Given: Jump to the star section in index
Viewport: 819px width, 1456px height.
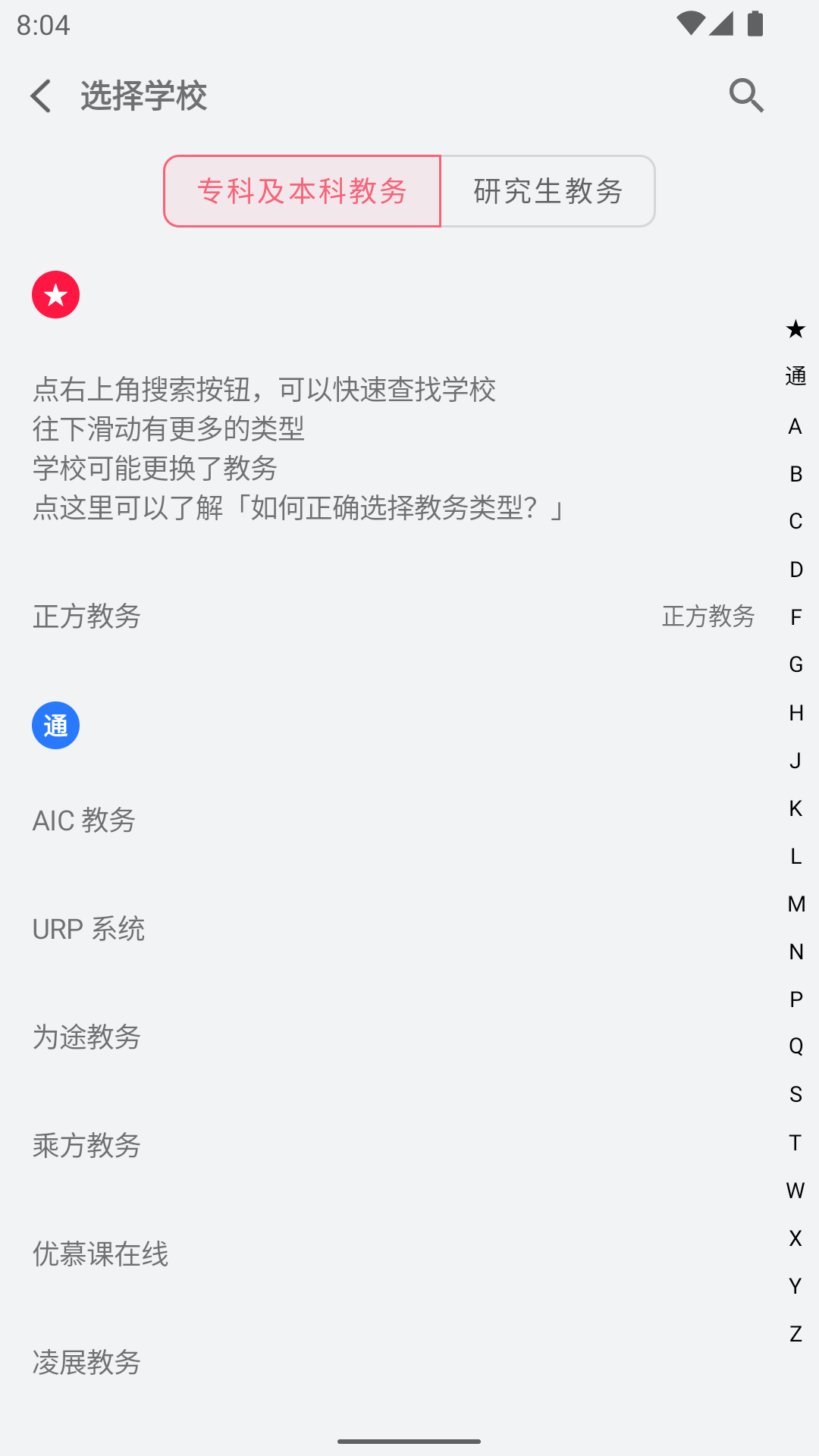Looking at the screenshot, I should [x=795, y=329].
